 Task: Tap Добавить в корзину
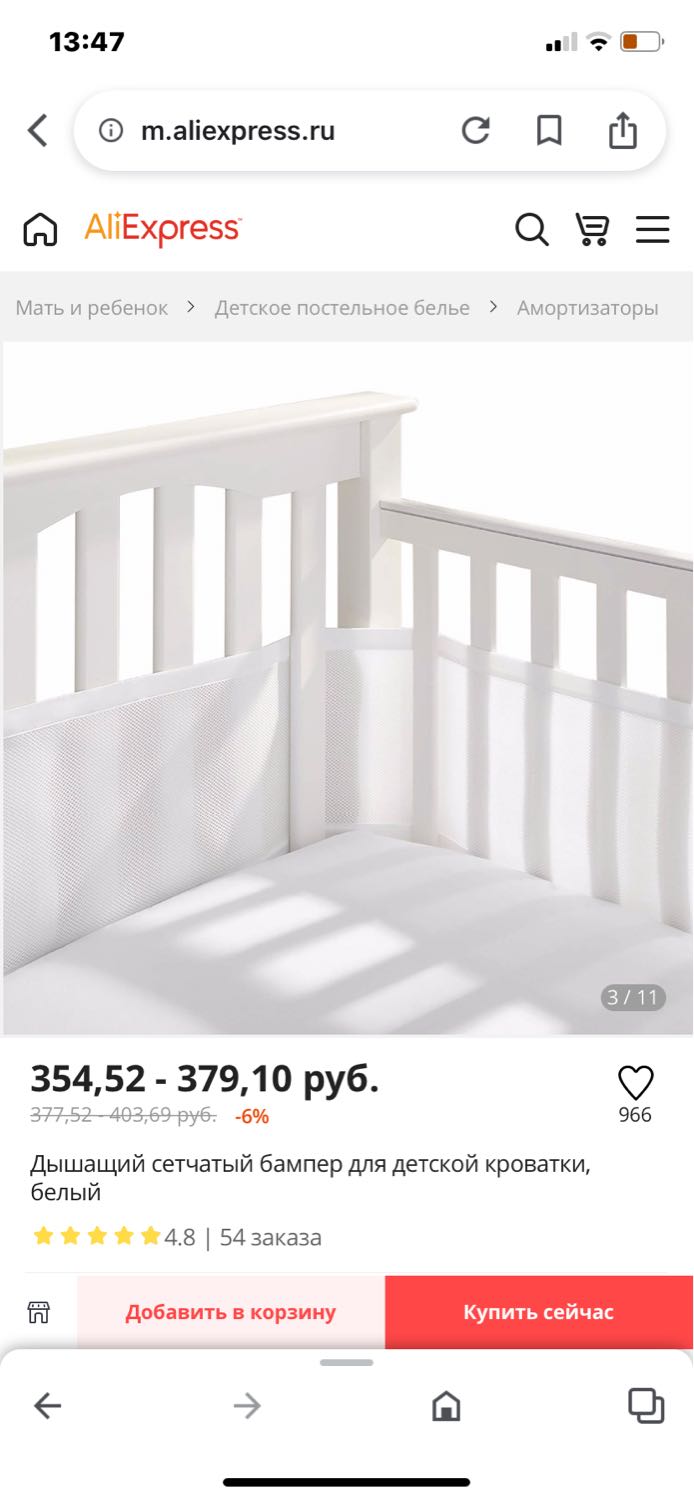(231, 1312)
